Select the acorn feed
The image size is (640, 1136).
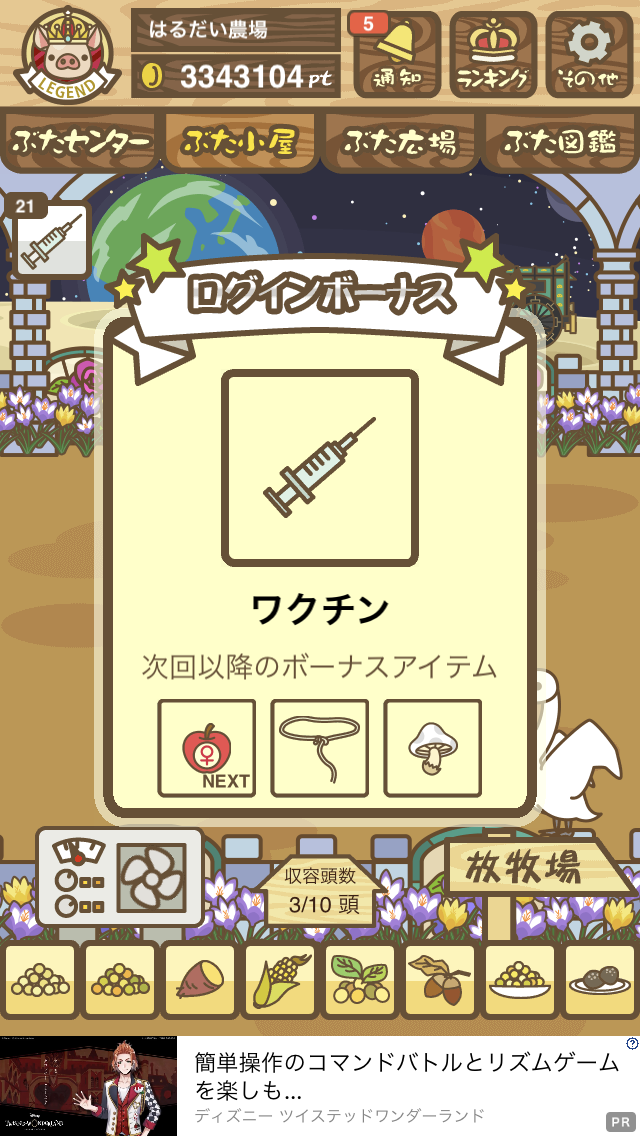[x=440, y=980]
